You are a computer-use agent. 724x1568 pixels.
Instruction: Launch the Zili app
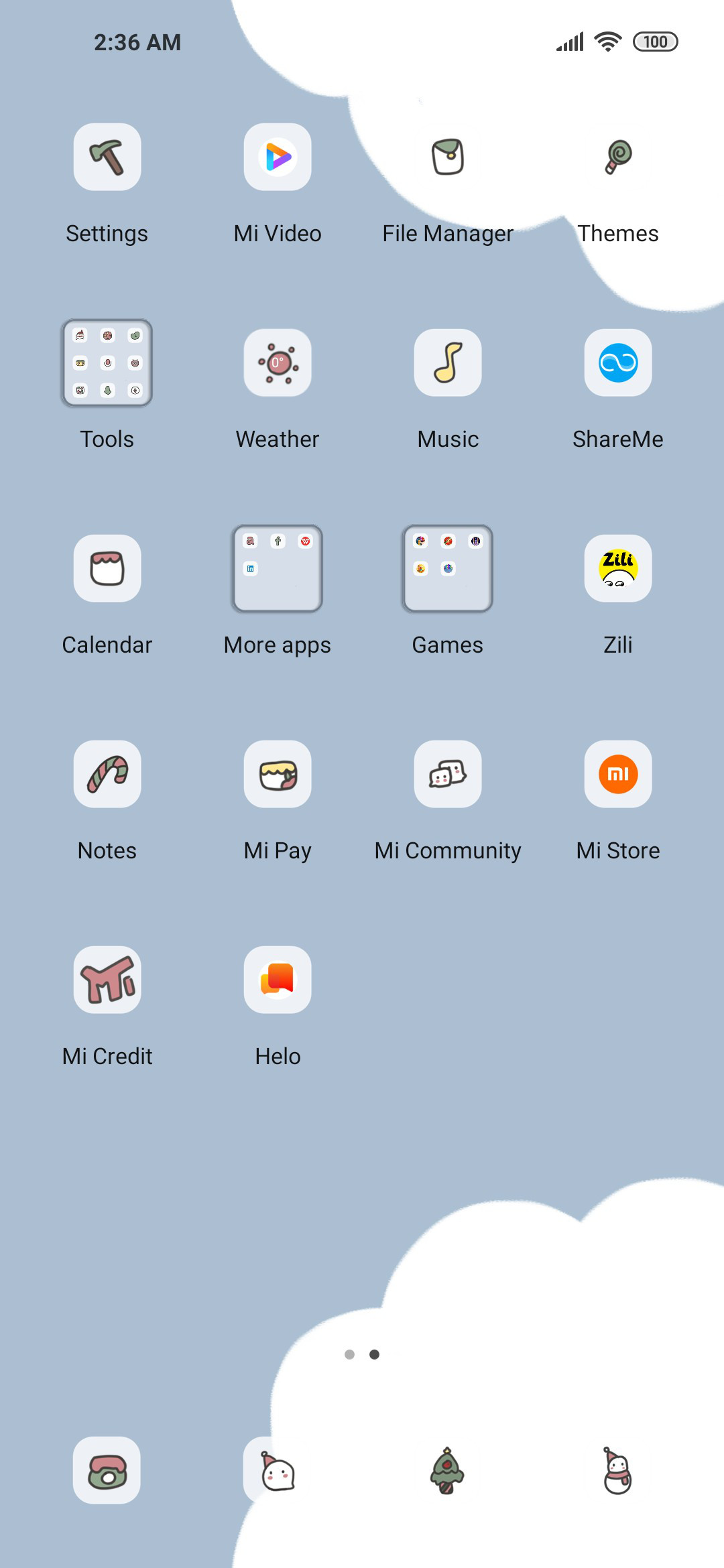coord(618,568)
